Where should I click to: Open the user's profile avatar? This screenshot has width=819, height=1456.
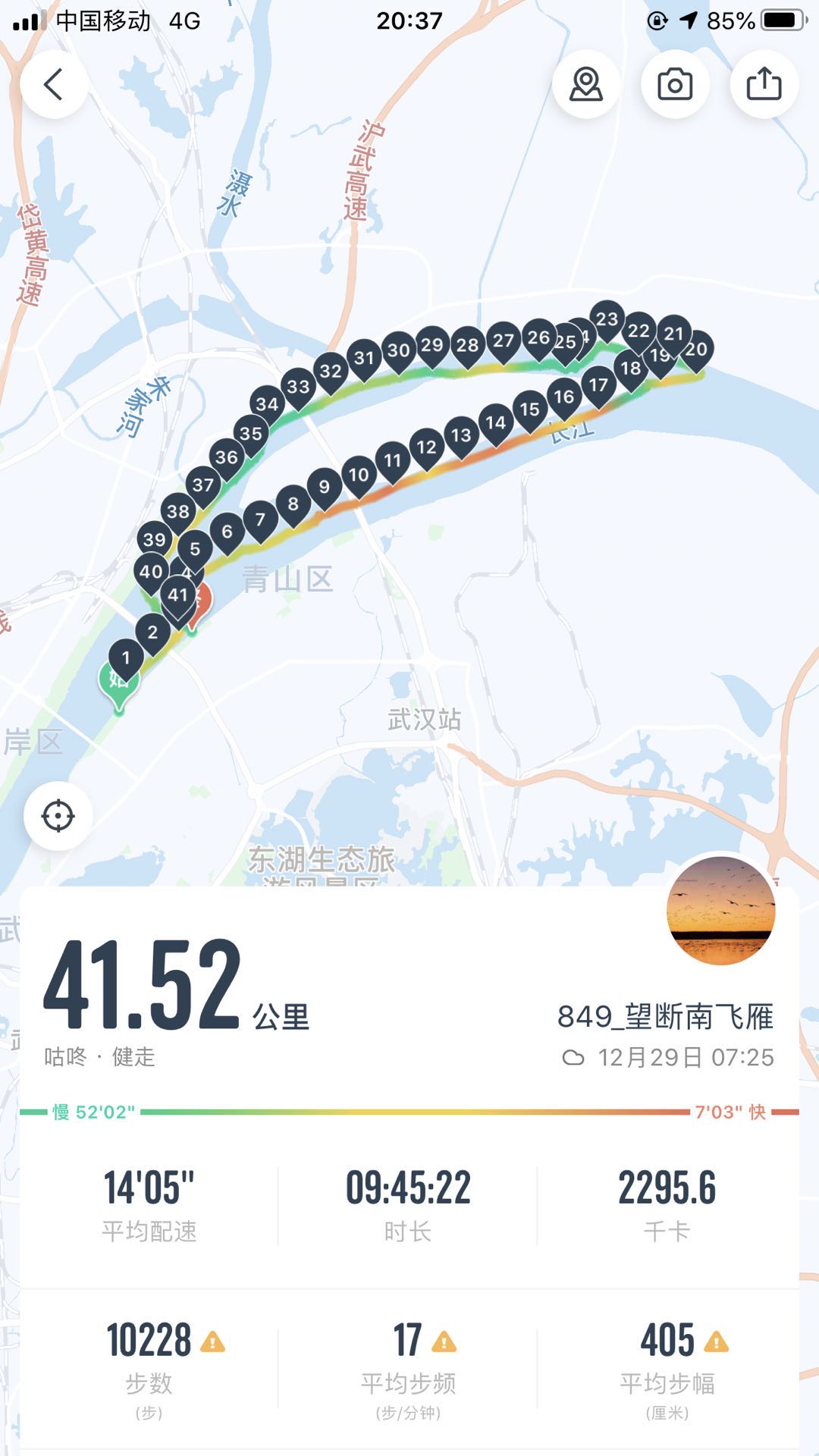click(x=720, y=911)
